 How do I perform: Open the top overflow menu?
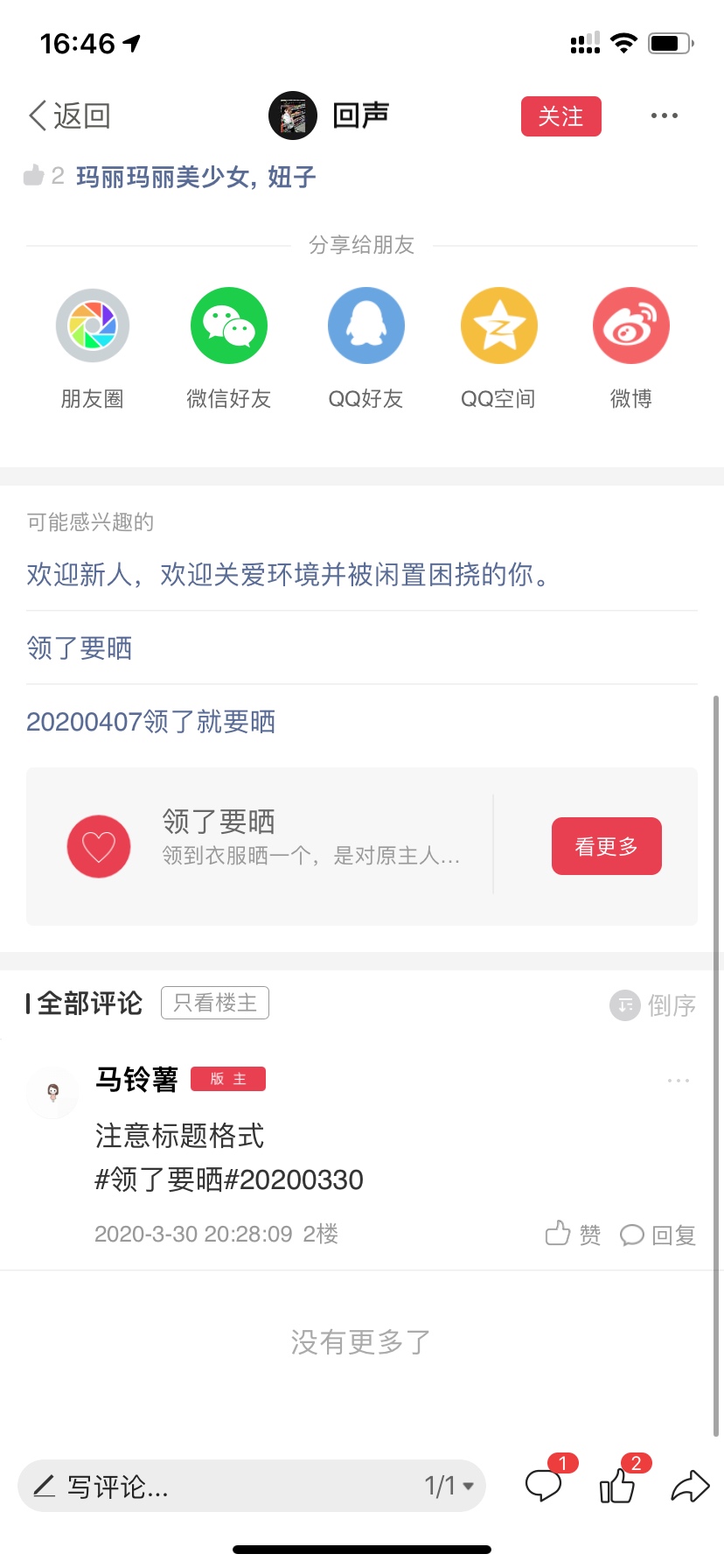coord(665,115)
